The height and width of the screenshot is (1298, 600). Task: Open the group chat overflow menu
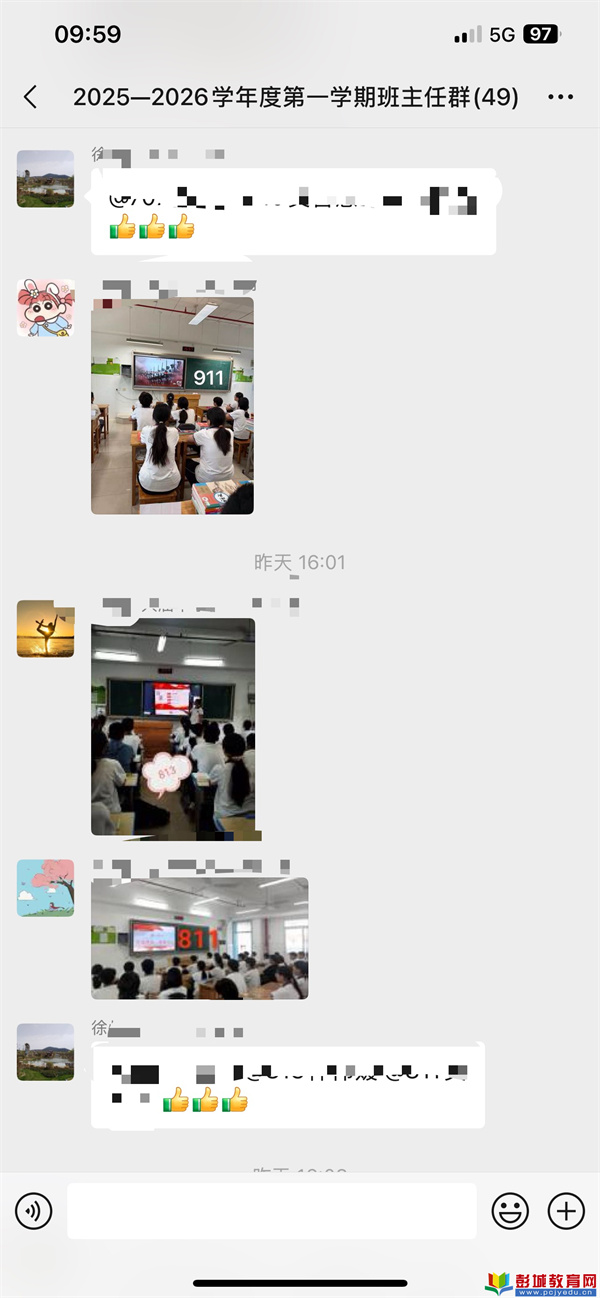tap(561, 97)
